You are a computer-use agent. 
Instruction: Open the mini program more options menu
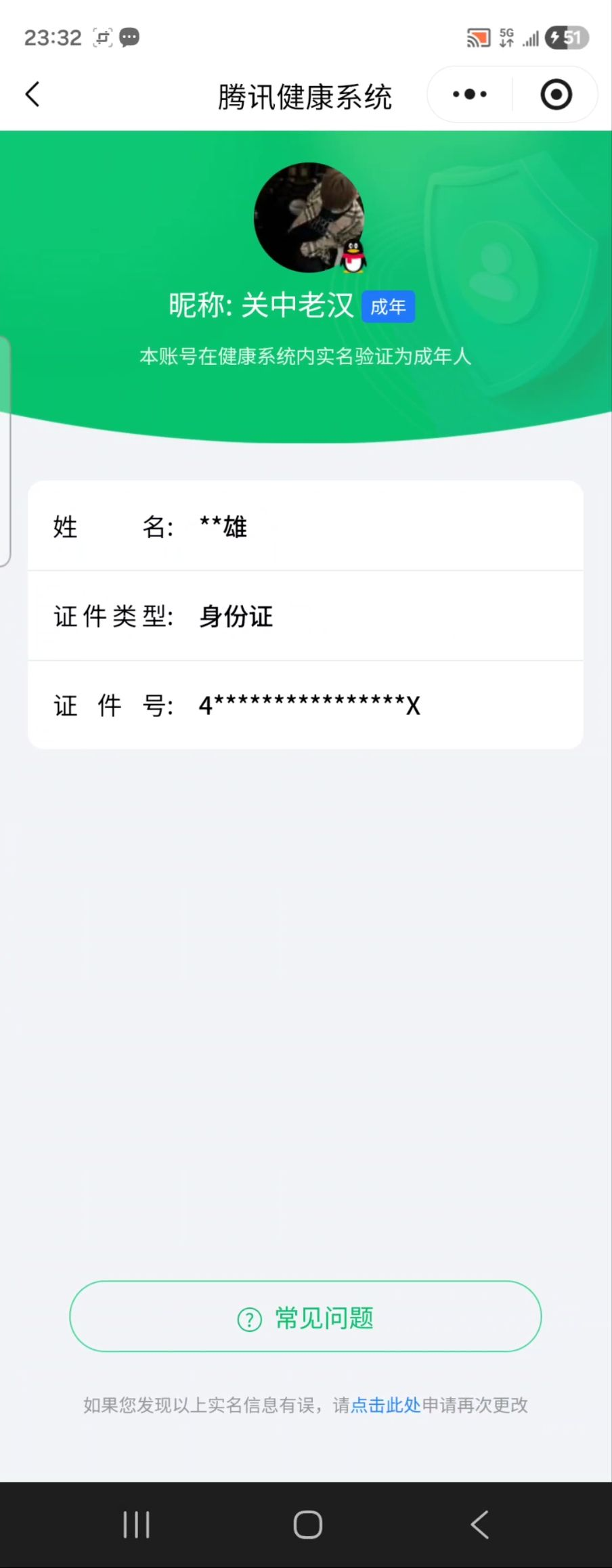tap(468, 94)
